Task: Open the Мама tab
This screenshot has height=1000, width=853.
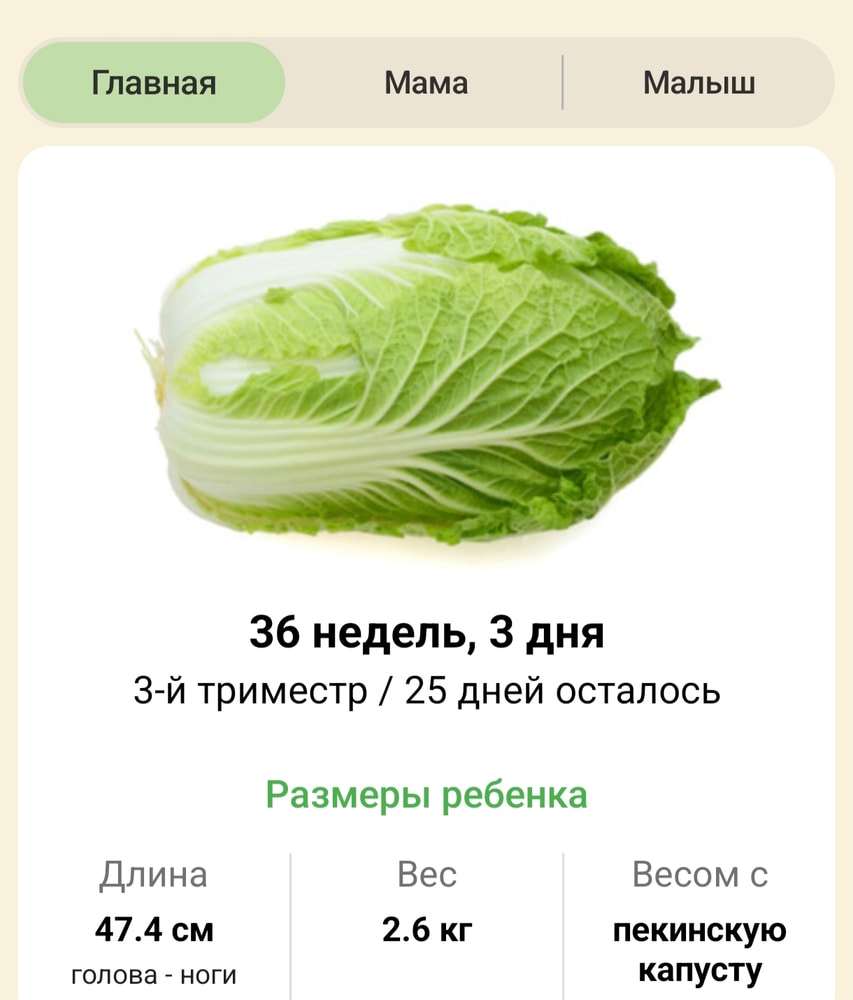Action: (425, 83)
